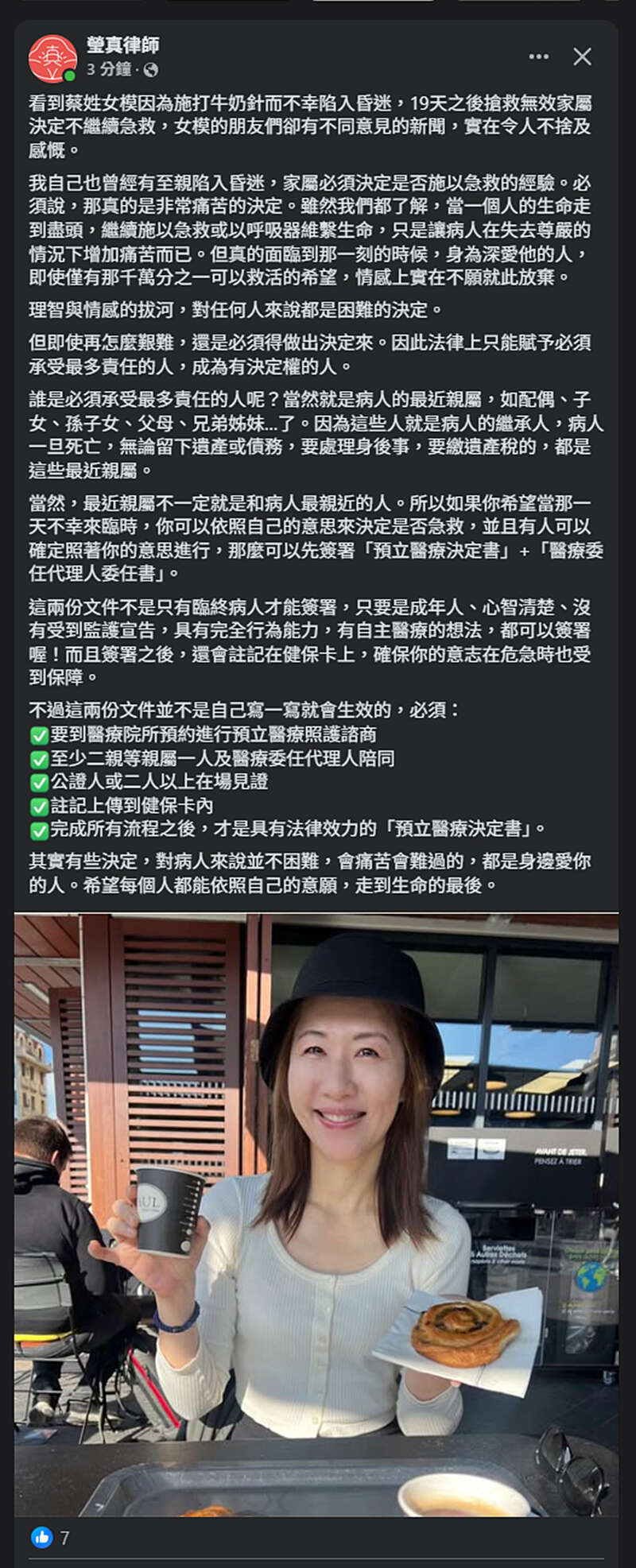Viewport: 636px width, 1568px height.
Task: View who reacted with 7 likes
Action: [52, 1538]
